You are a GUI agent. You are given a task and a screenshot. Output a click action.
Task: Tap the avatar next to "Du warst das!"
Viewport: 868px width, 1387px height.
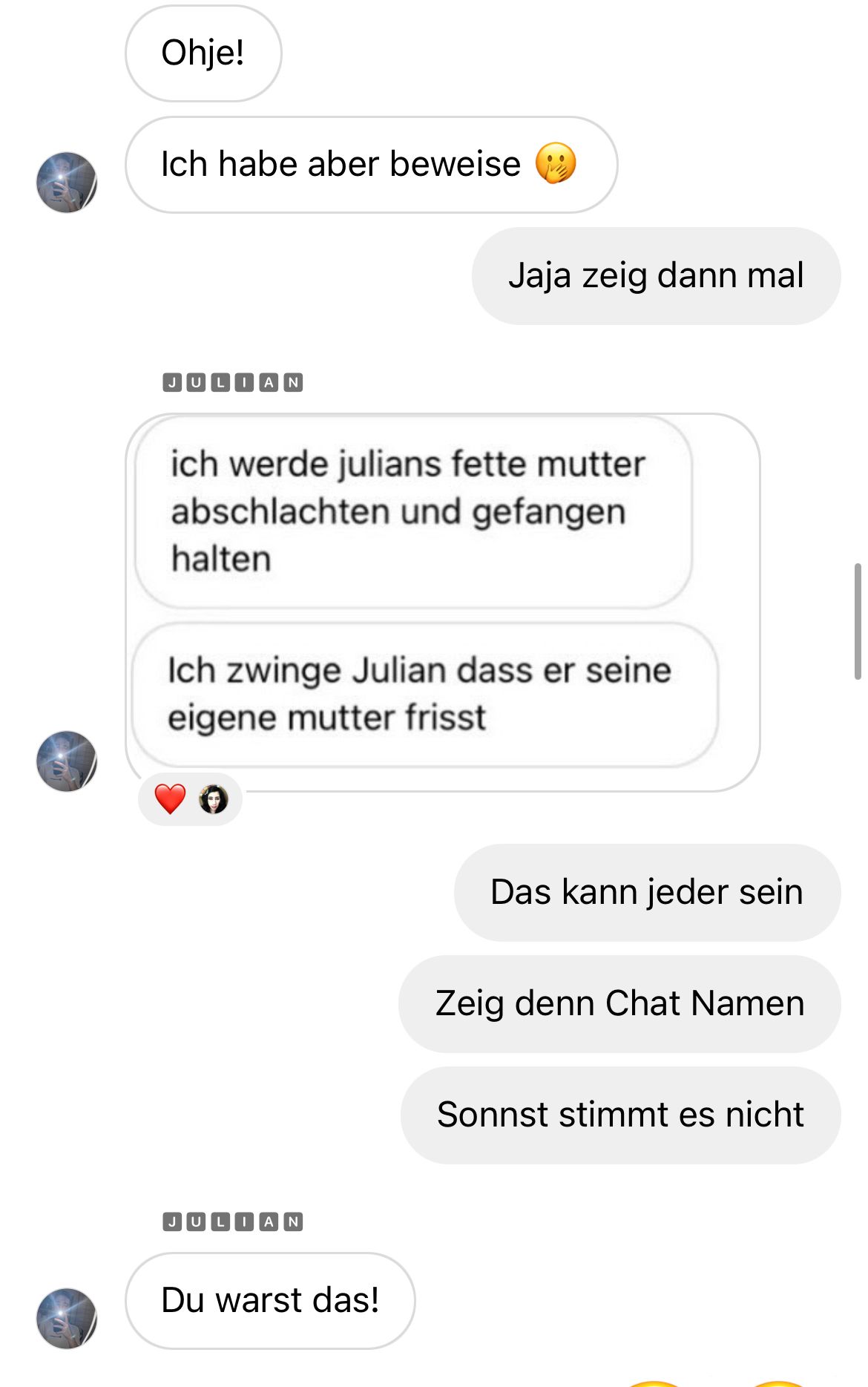pos(67,1318)
